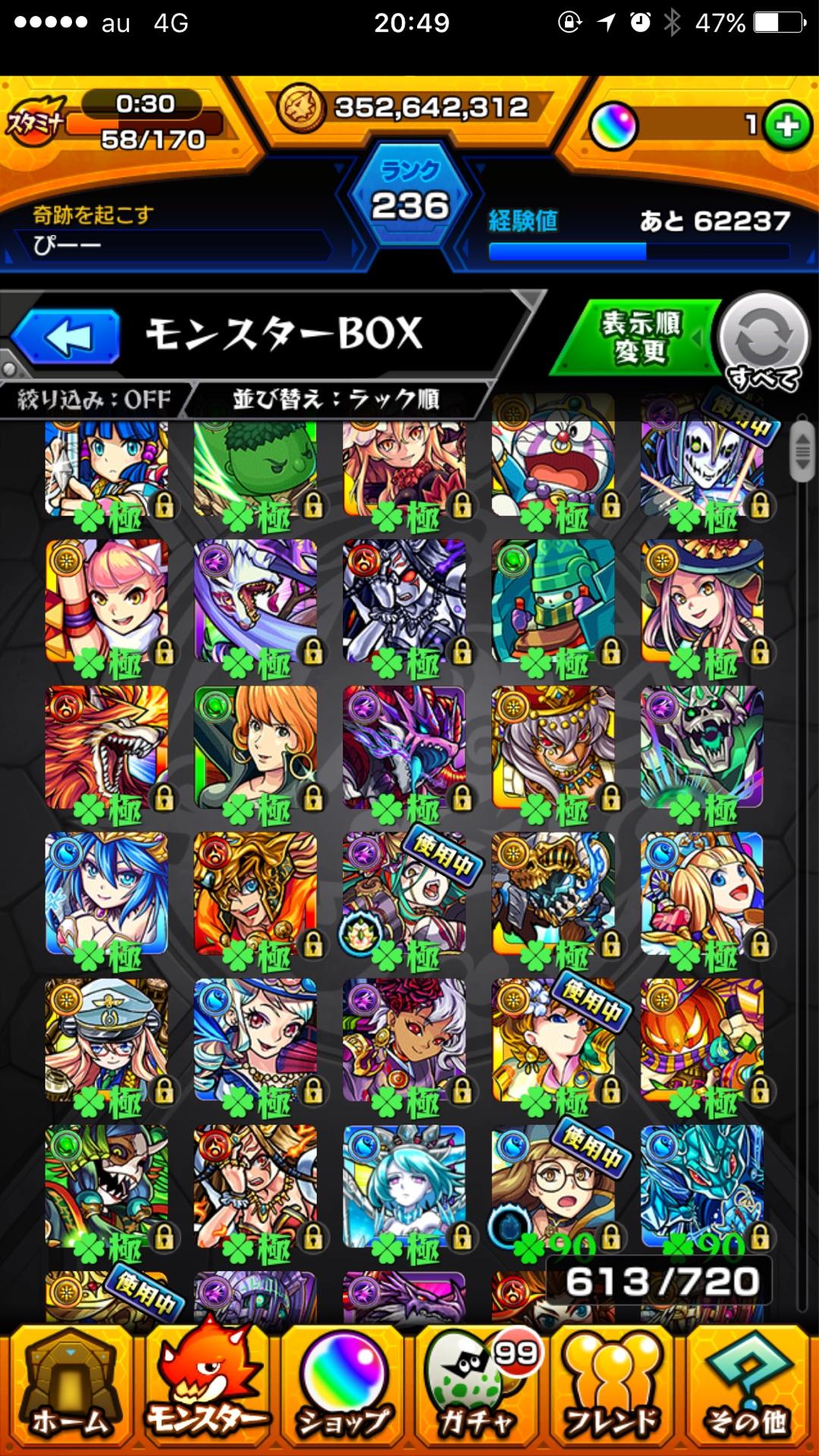This screenshot has width=819, height=1456.
Task: Select the orange-haired woman on green background
Action: 255,748
